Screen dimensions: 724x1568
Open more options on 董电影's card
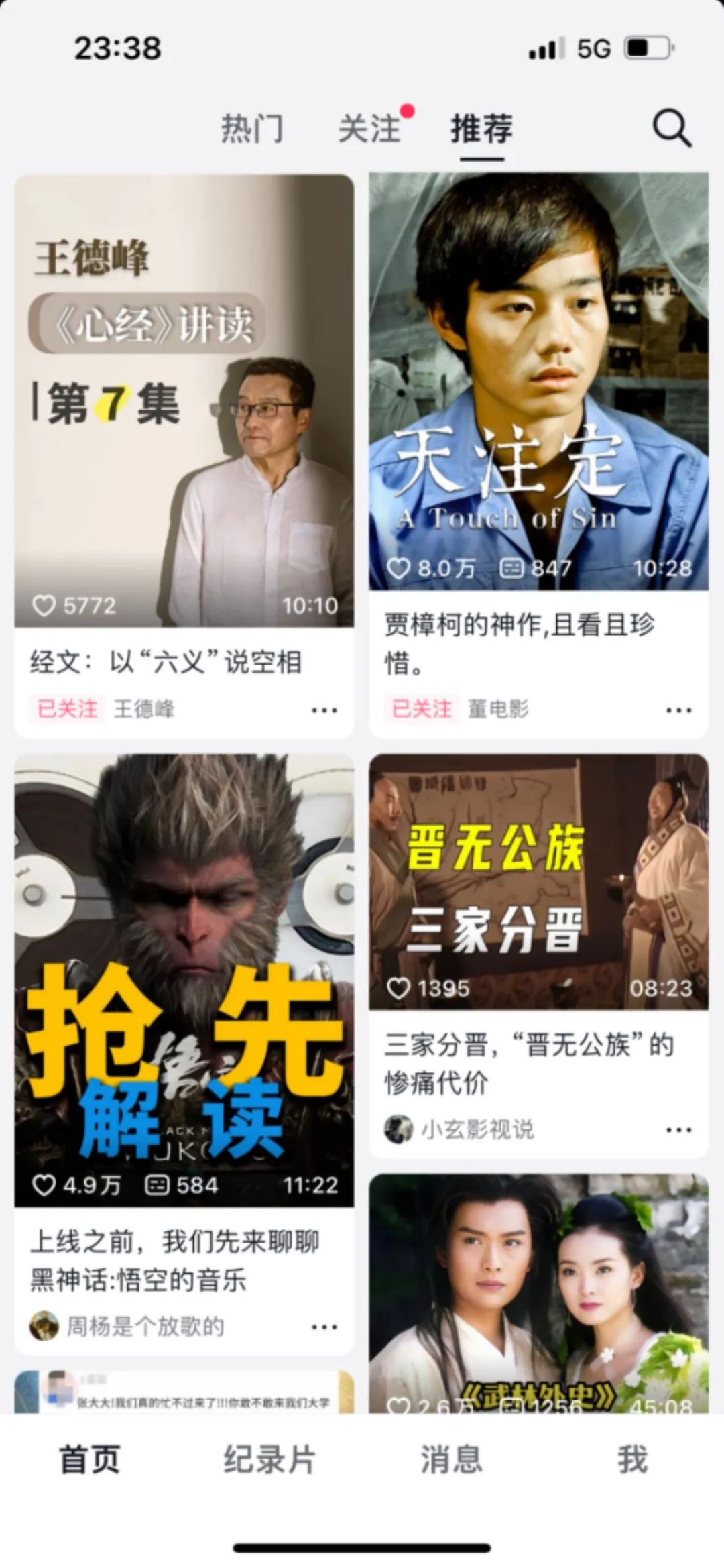pyautogui.click(x=678, y=710)
